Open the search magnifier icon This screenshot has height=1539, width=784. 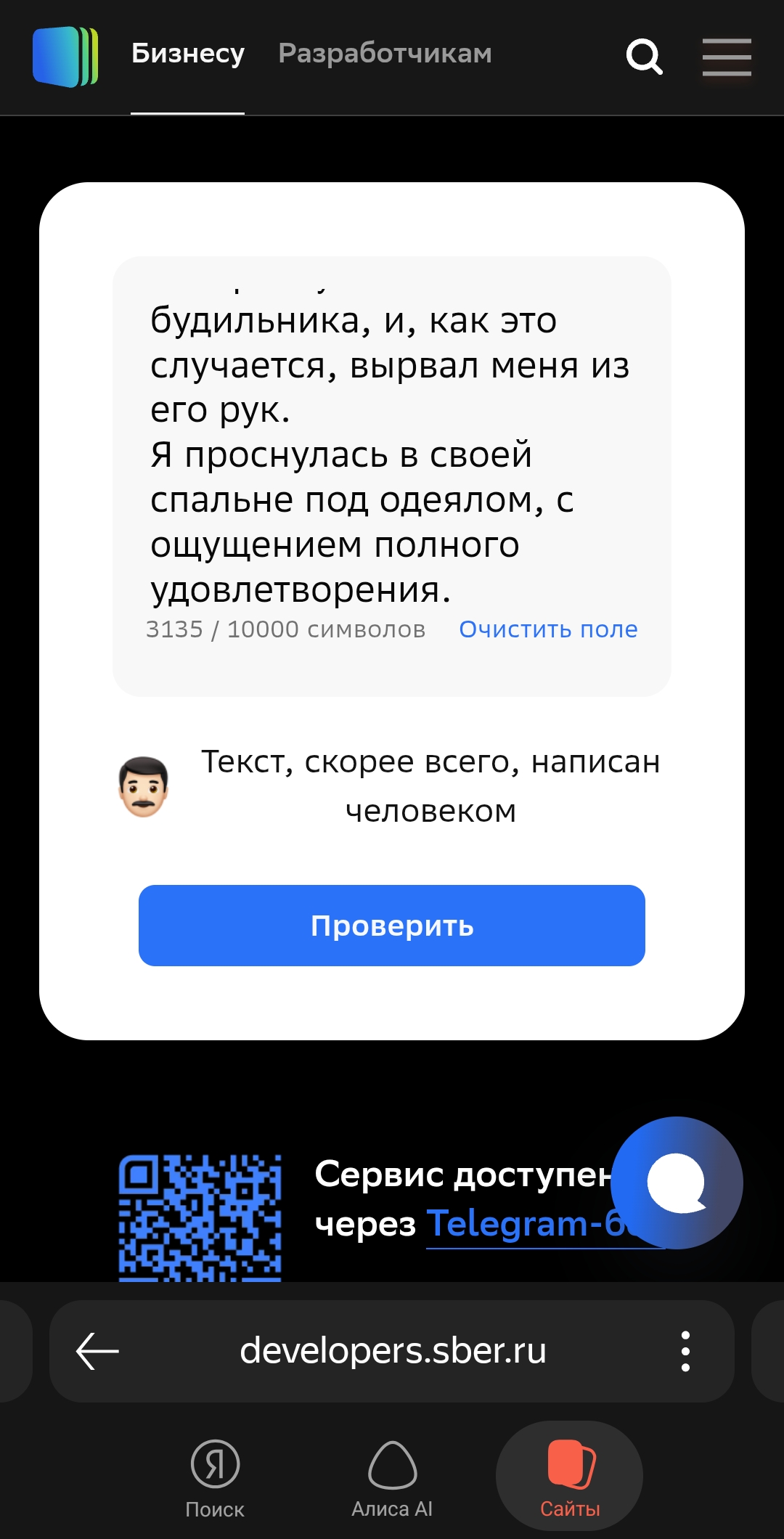(x=645, y=57)
